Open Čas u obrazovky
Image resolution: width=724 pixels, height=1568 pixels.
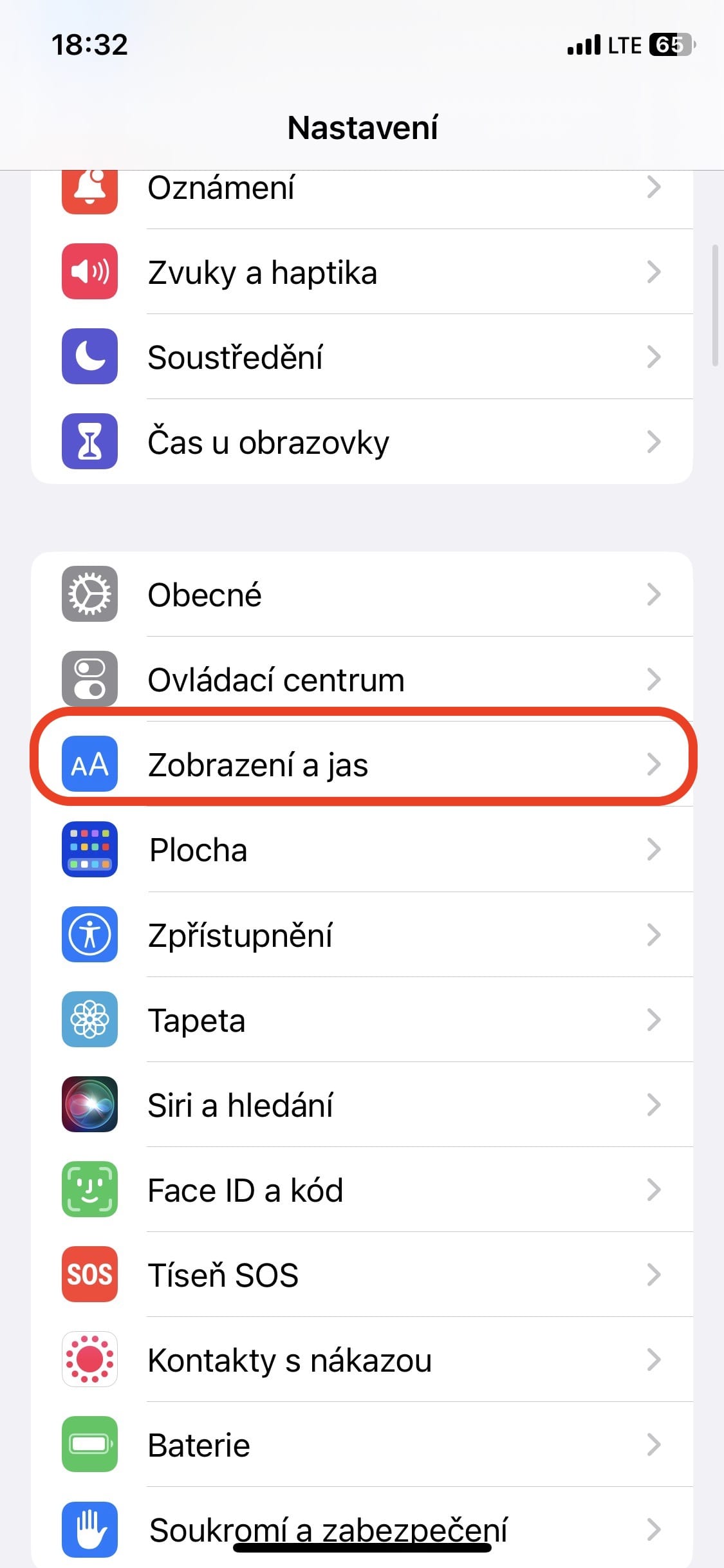[x=362, y=442]
